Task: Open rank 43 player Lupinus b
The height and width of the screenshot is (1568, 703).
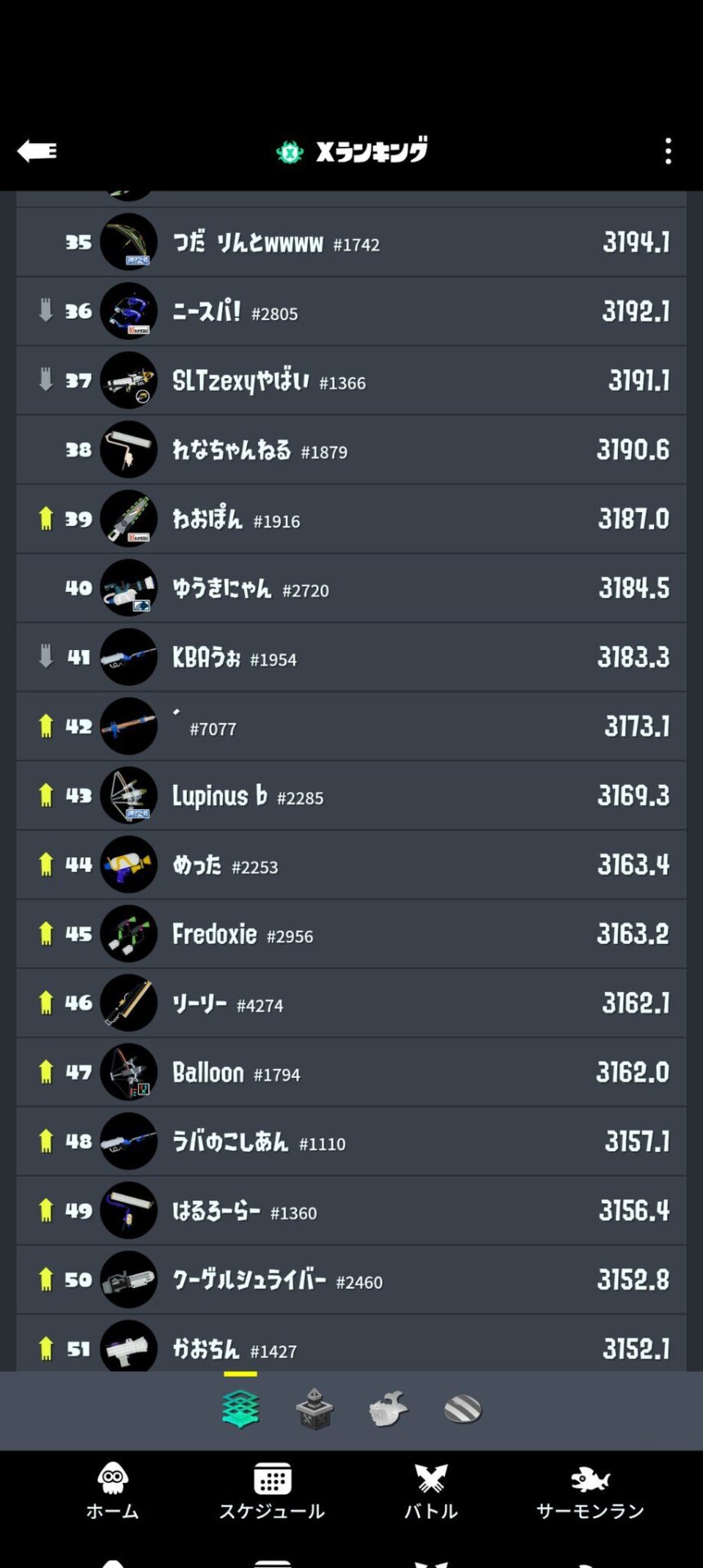Action: [x=351, y=795]
